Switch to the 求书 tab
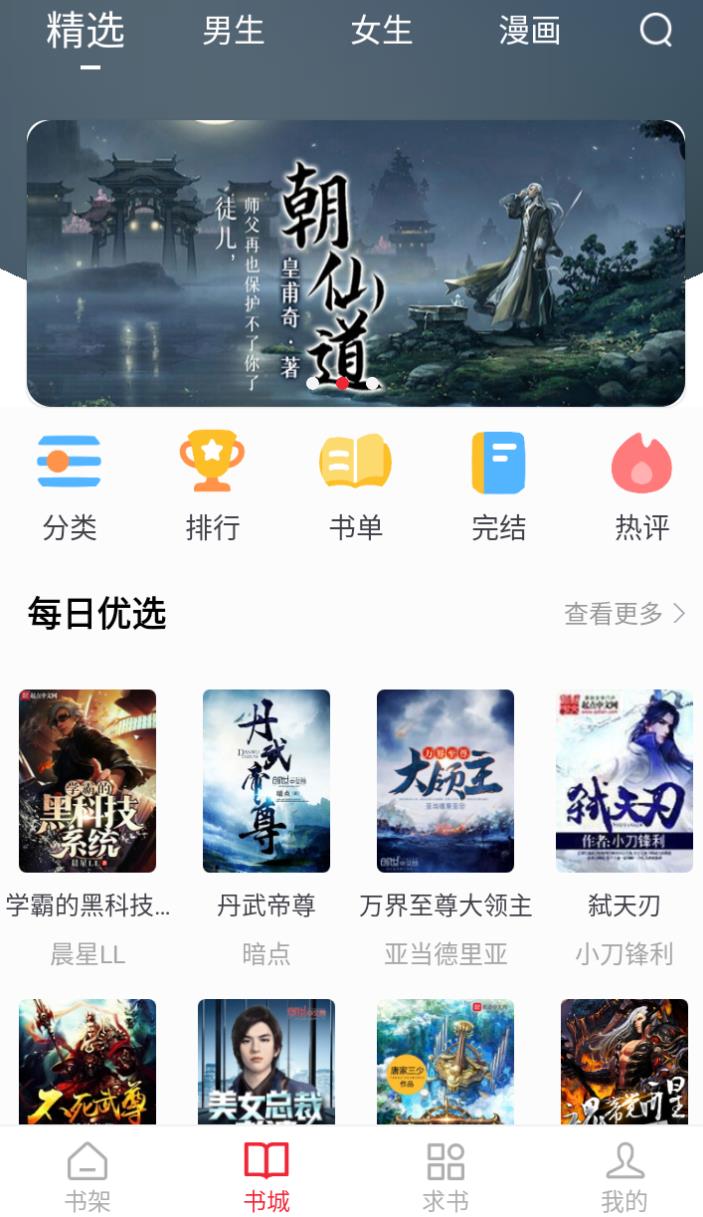 445,1176
